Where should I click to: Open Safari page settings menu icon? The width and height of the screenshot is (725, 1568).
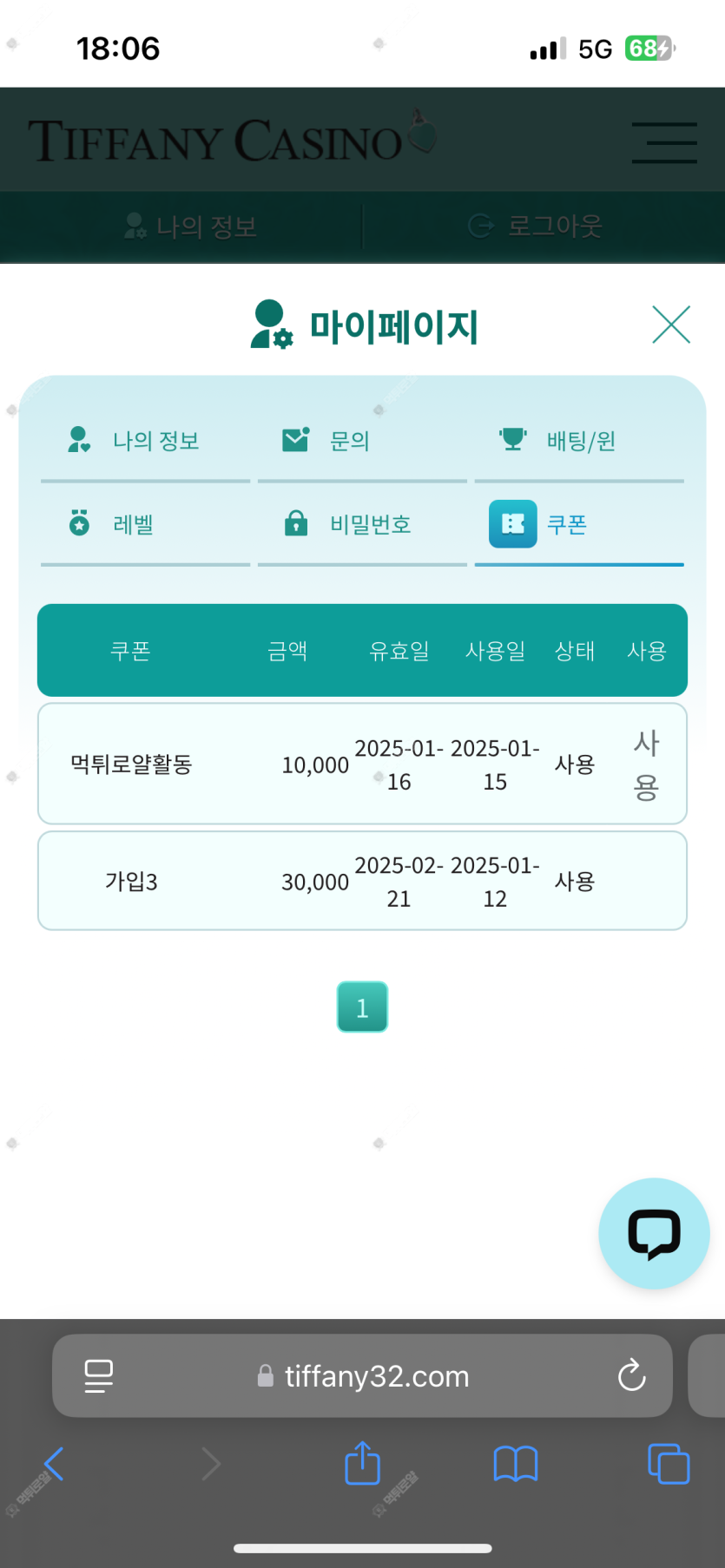[x=98, y=1375]
